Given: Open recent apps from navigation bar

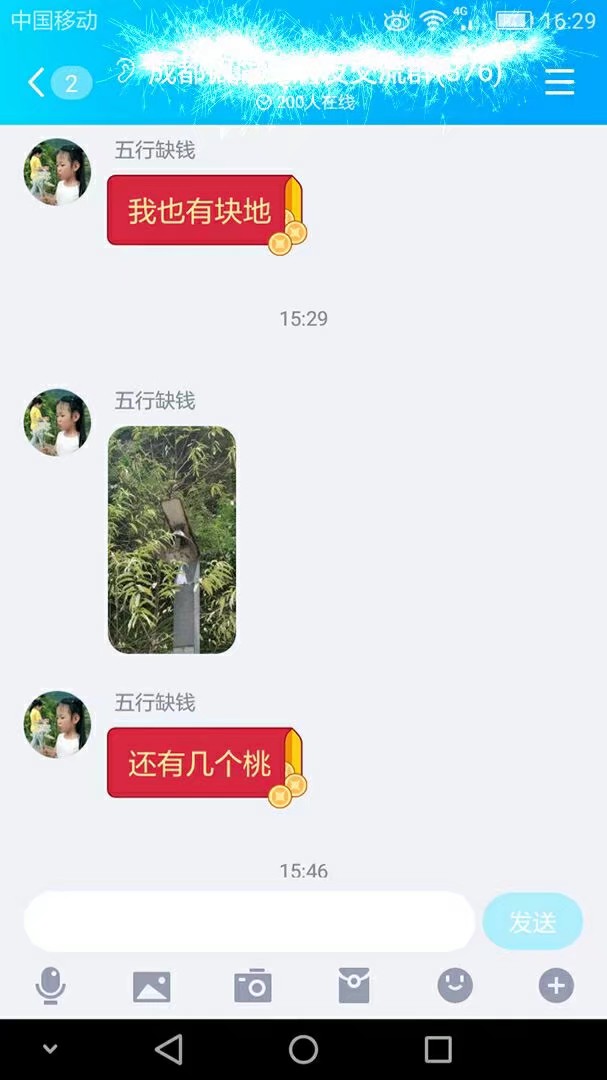Looking at the screenshot, I should coord(438,1049).
